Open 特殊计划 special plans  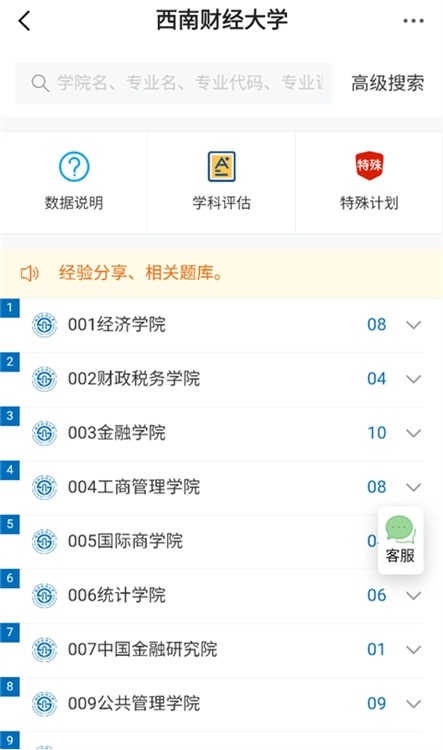click(x=369, y=182)
